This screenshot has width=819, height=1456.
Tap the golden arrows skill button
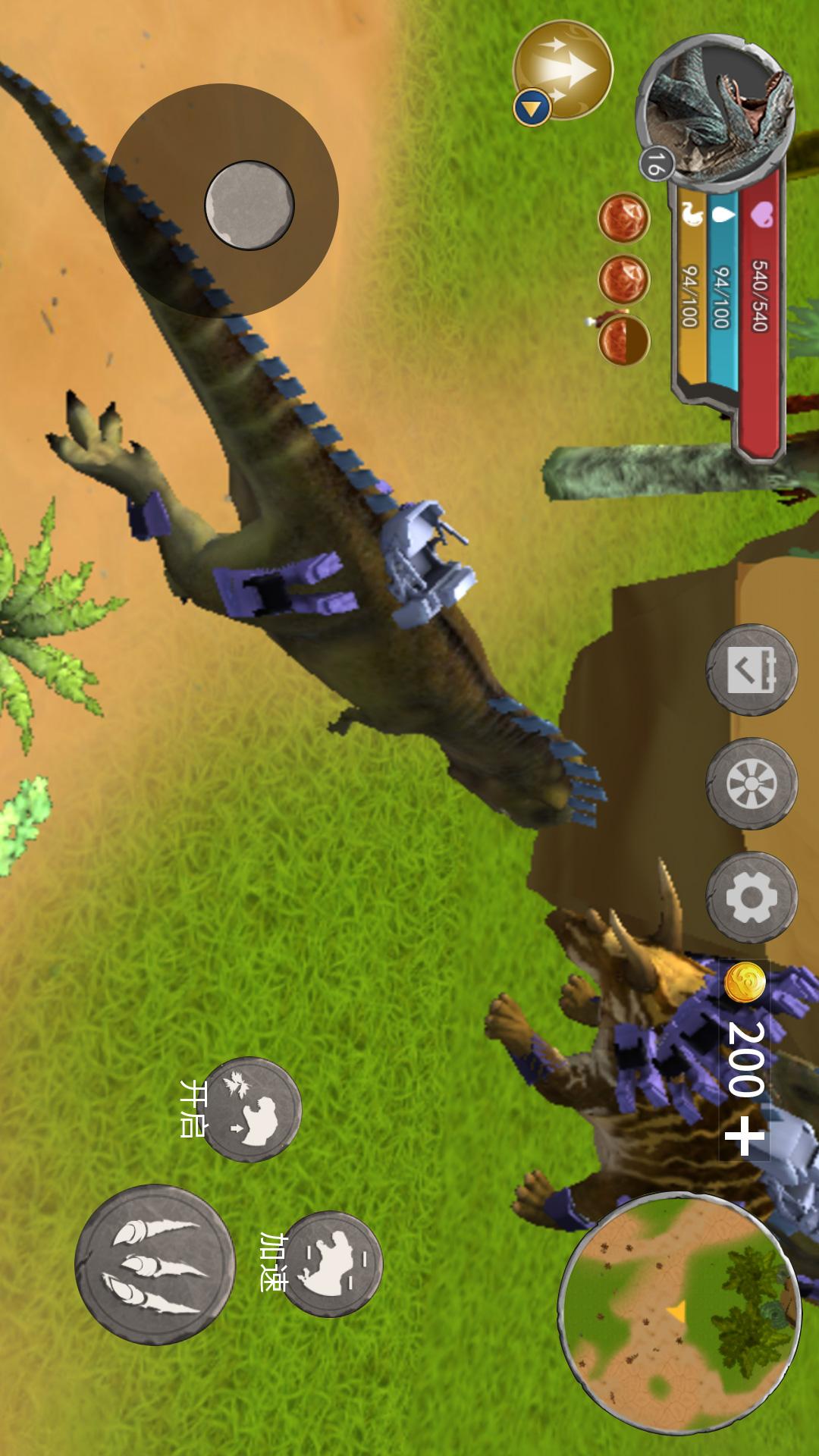point(563,71)
